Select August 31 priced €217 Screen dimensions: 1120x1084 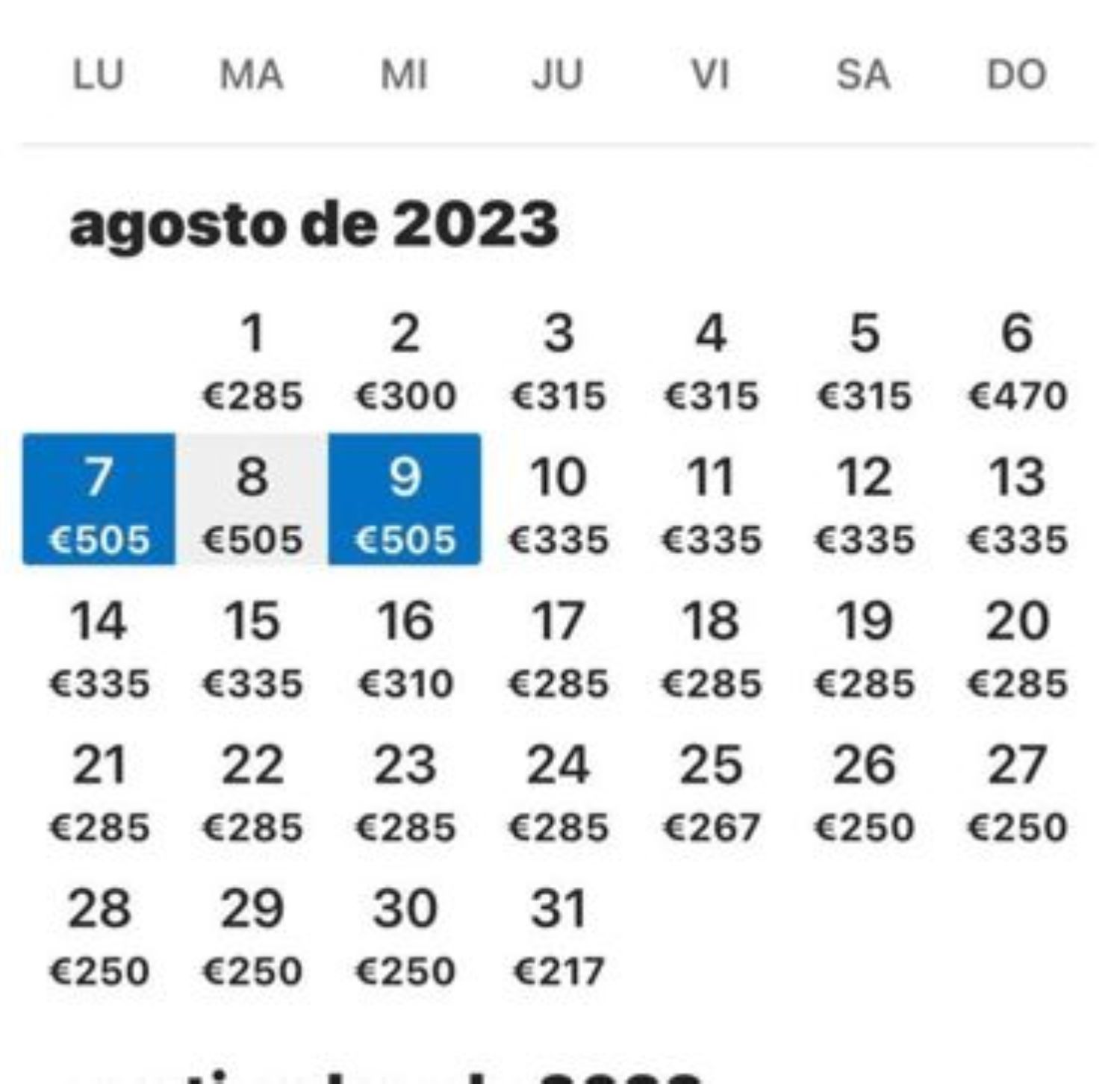point(558,936)
